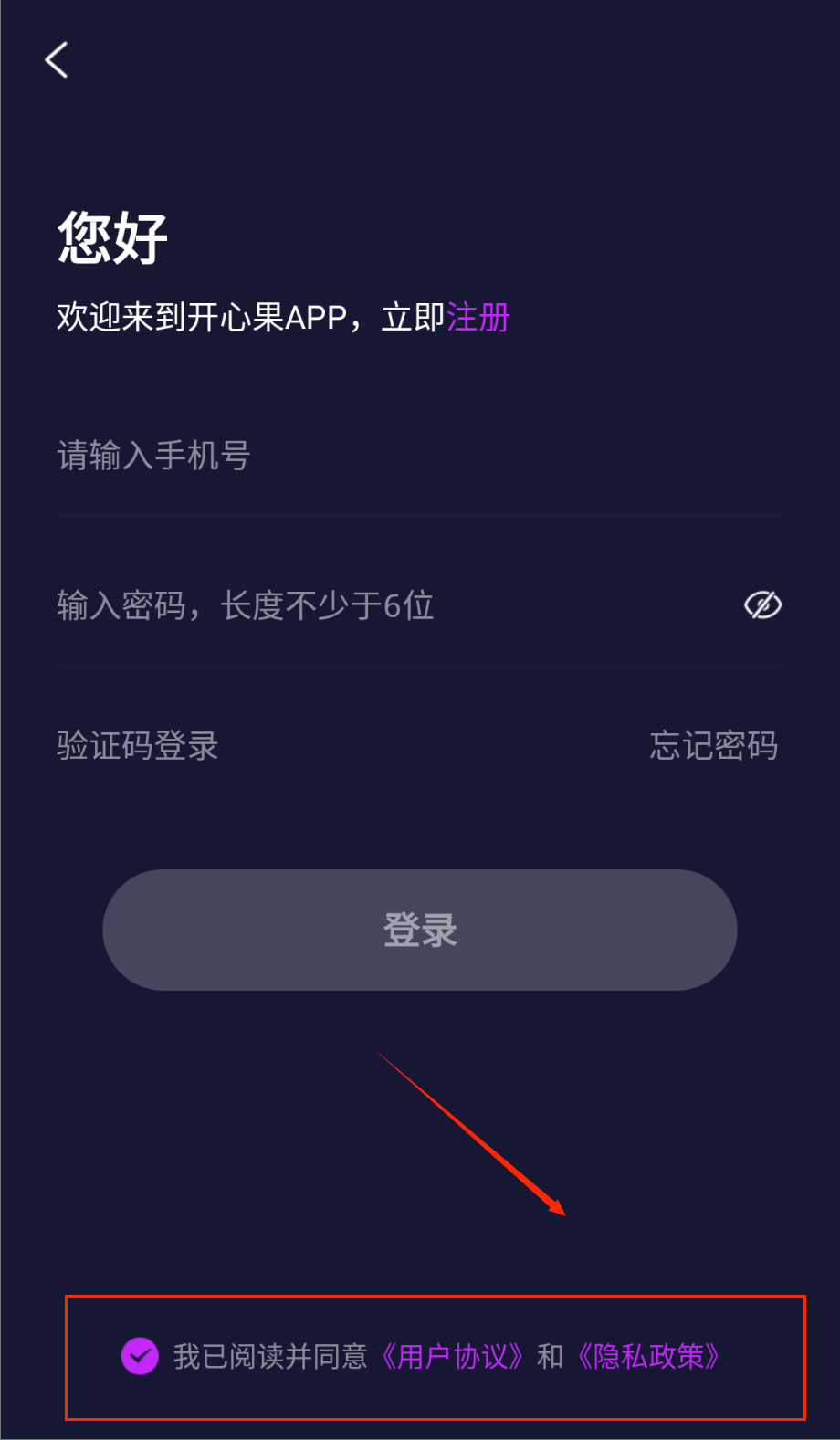Open the 《用户协议》 user agreement
This screenshot has width=840, height=1440.
[452, 1356]
